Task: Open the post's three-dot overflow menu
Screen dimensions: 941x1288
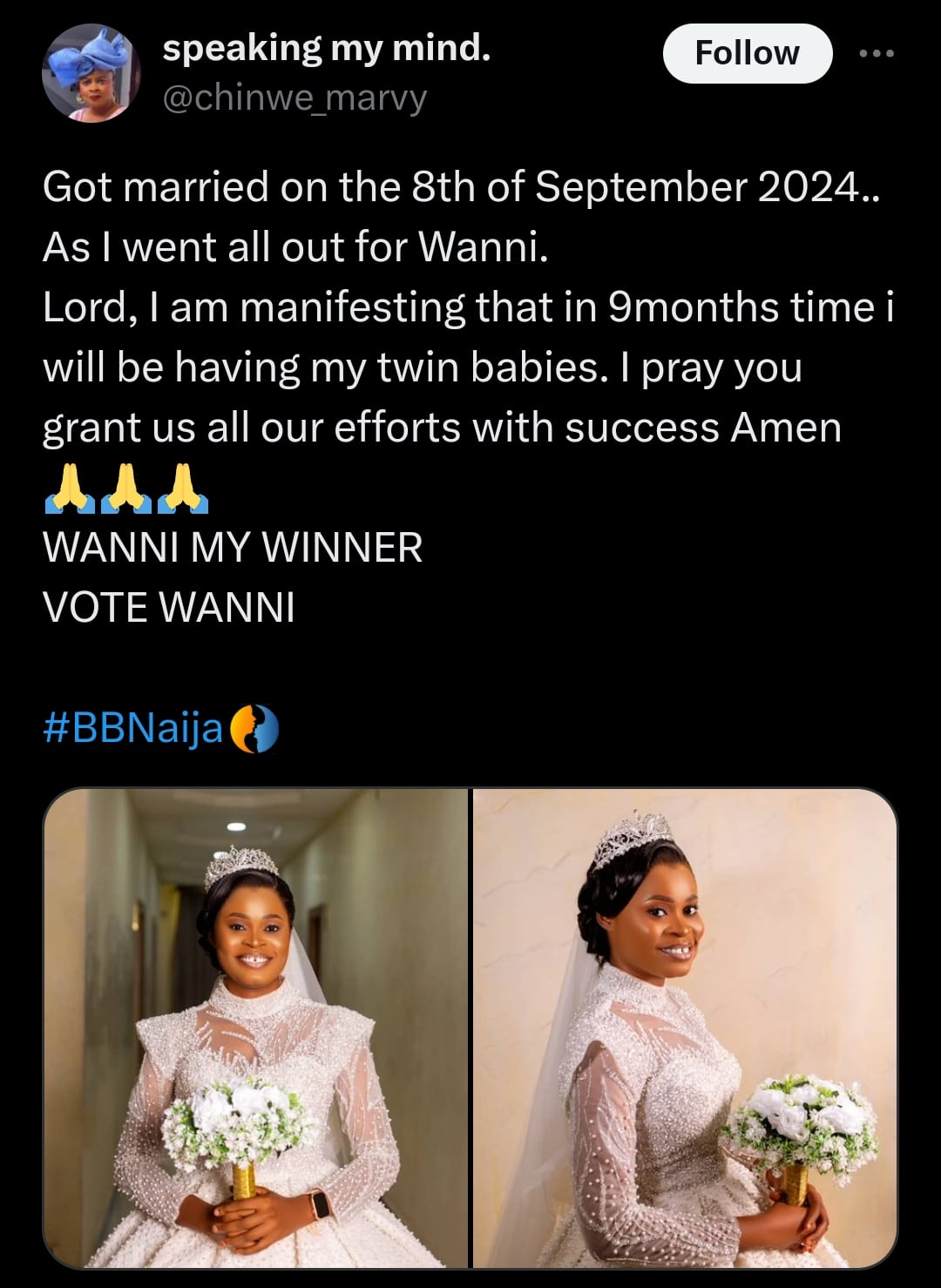Action: point(876,53)
